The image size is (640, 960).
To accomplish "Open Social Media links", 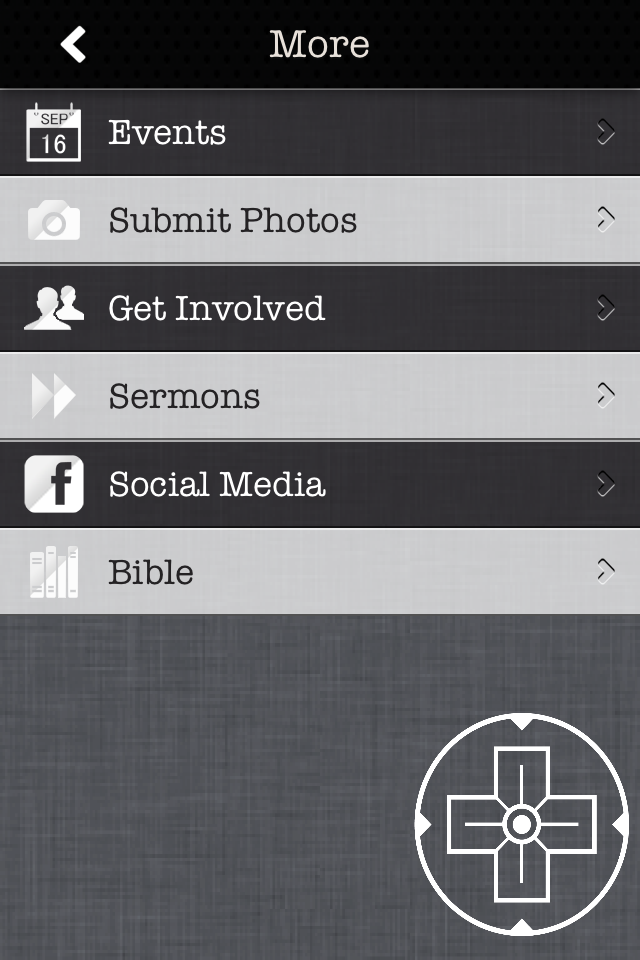I will point(320,485).
